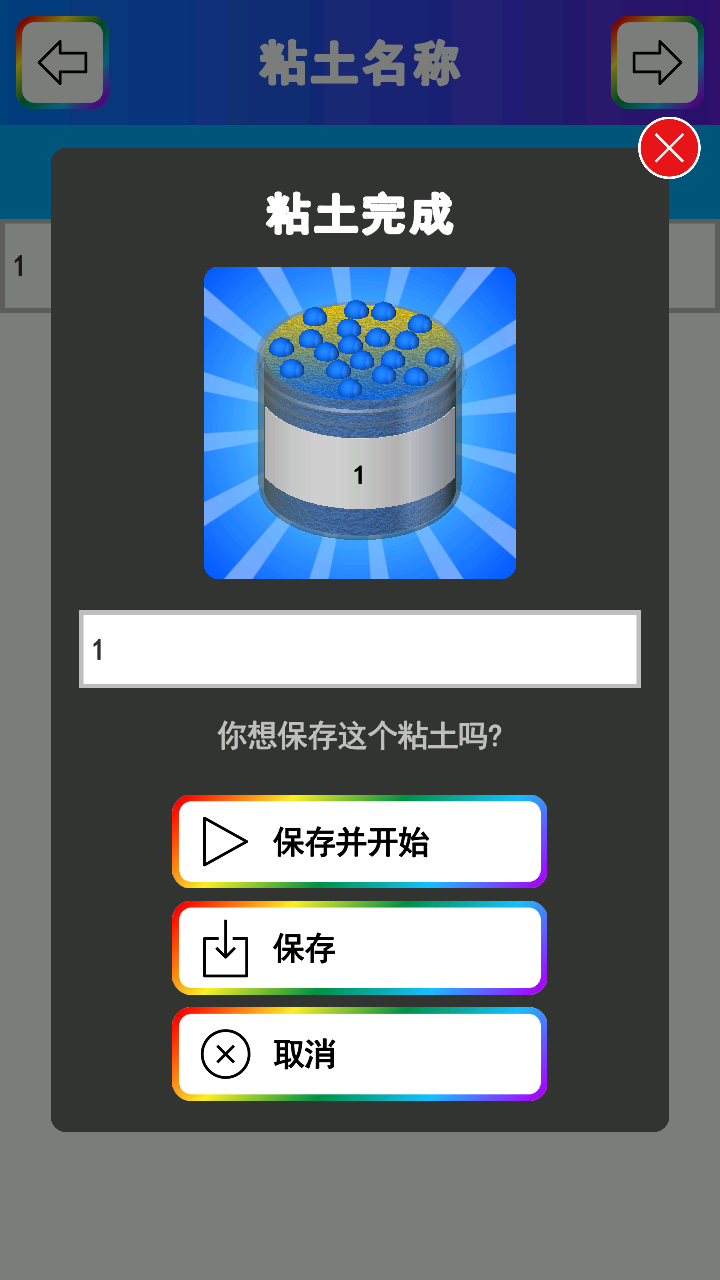720x1280 pixels.
Task: Go back with the left arrow
Action: click(62, 63)
